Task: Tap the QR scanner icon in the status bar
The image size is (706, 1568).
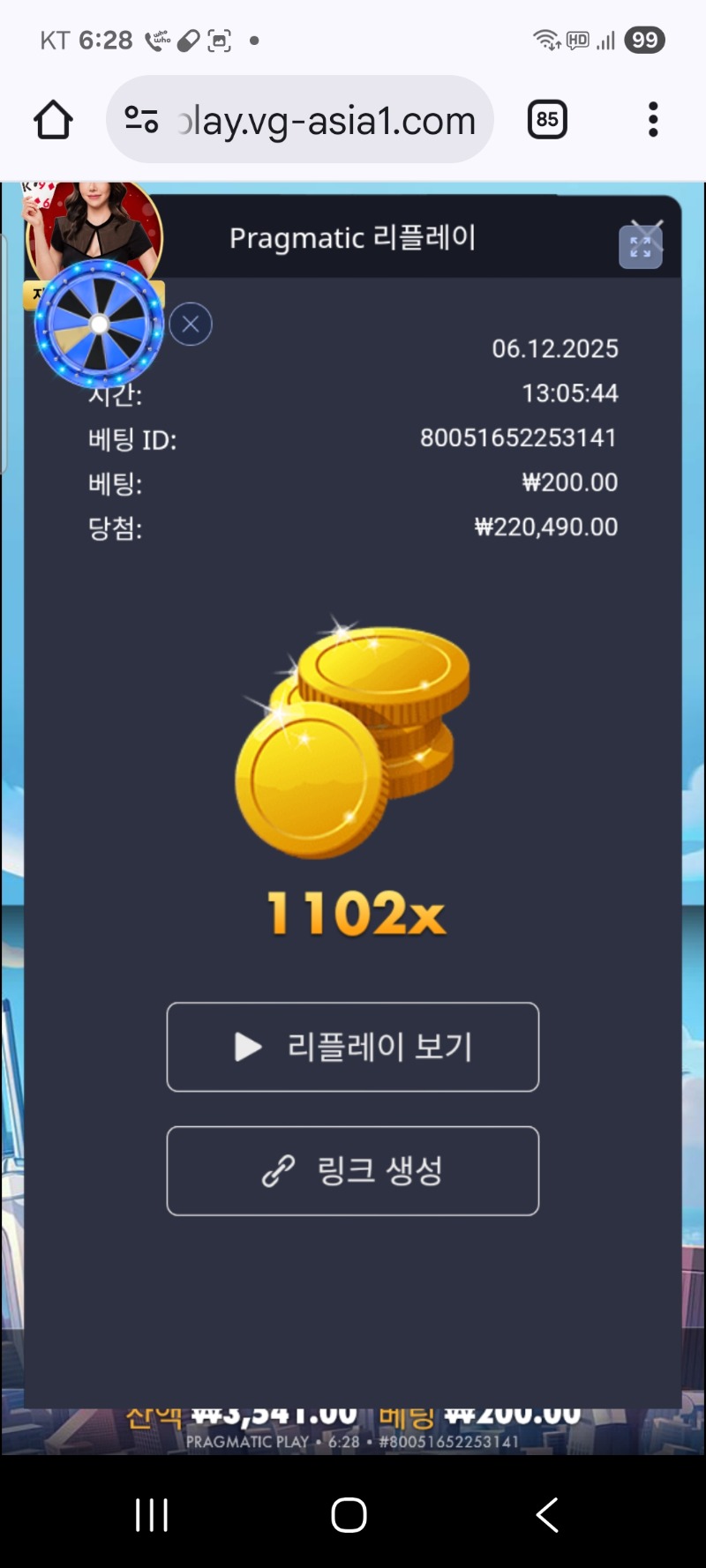Action: 219,40
